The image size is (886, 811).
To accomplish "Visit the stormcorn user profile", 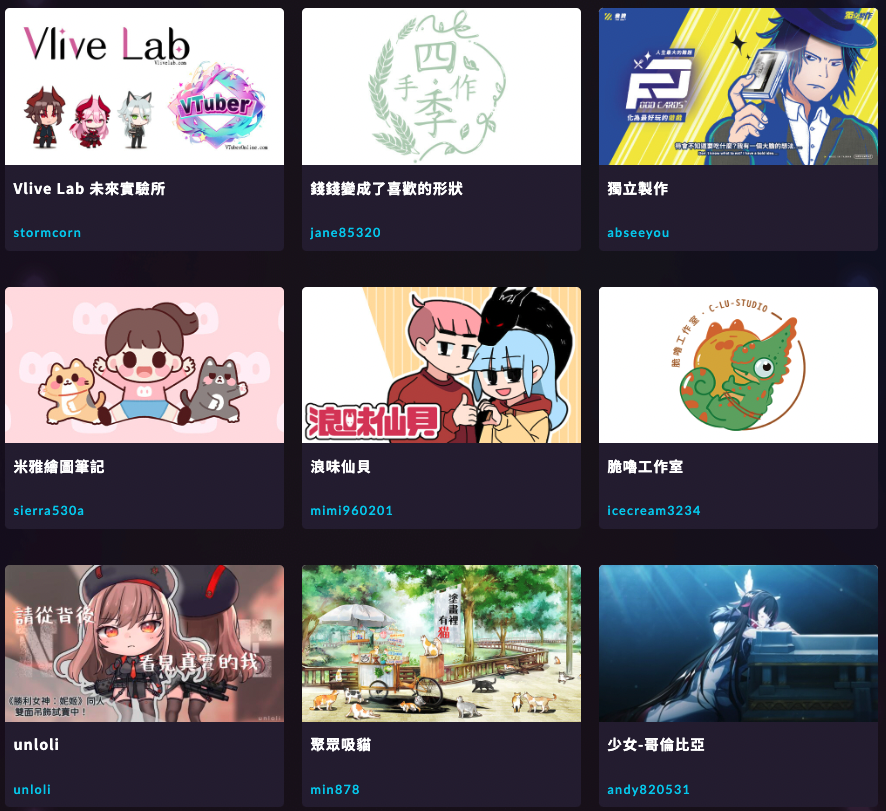I will 47,233.
